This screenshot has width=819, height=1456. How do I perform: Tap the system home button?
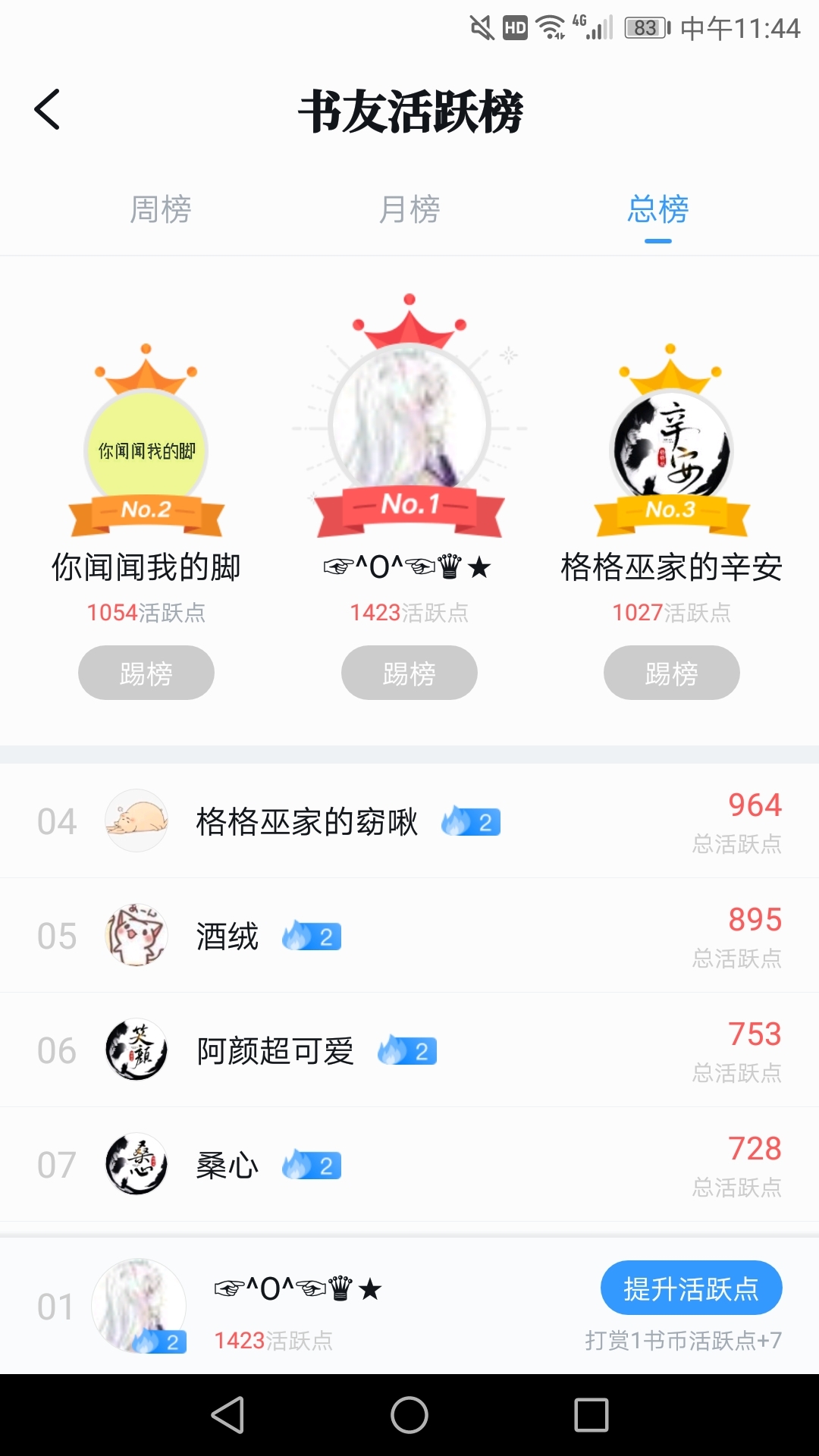(x=409, y=1415)
